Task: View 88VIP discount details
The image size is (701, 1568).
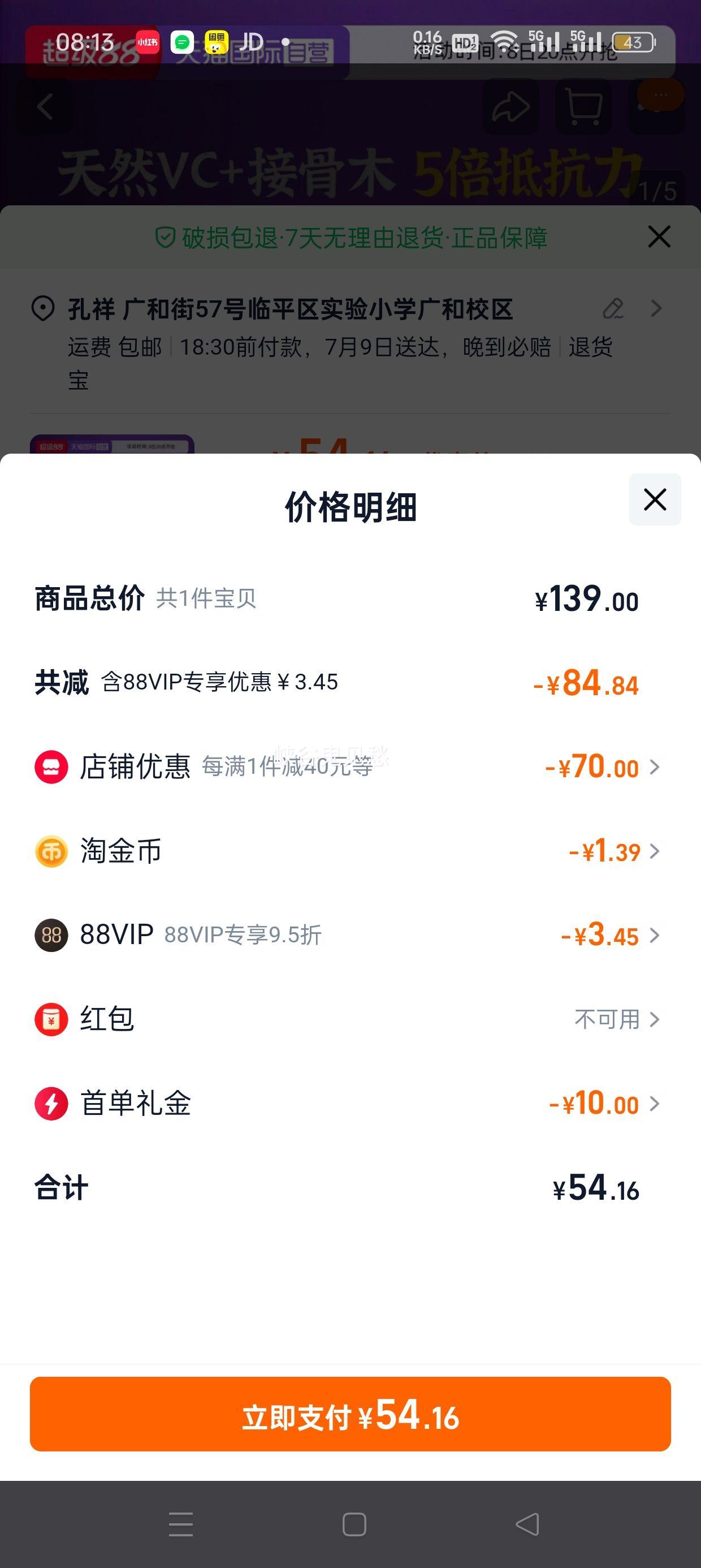Action: click(x=350, y=935)
